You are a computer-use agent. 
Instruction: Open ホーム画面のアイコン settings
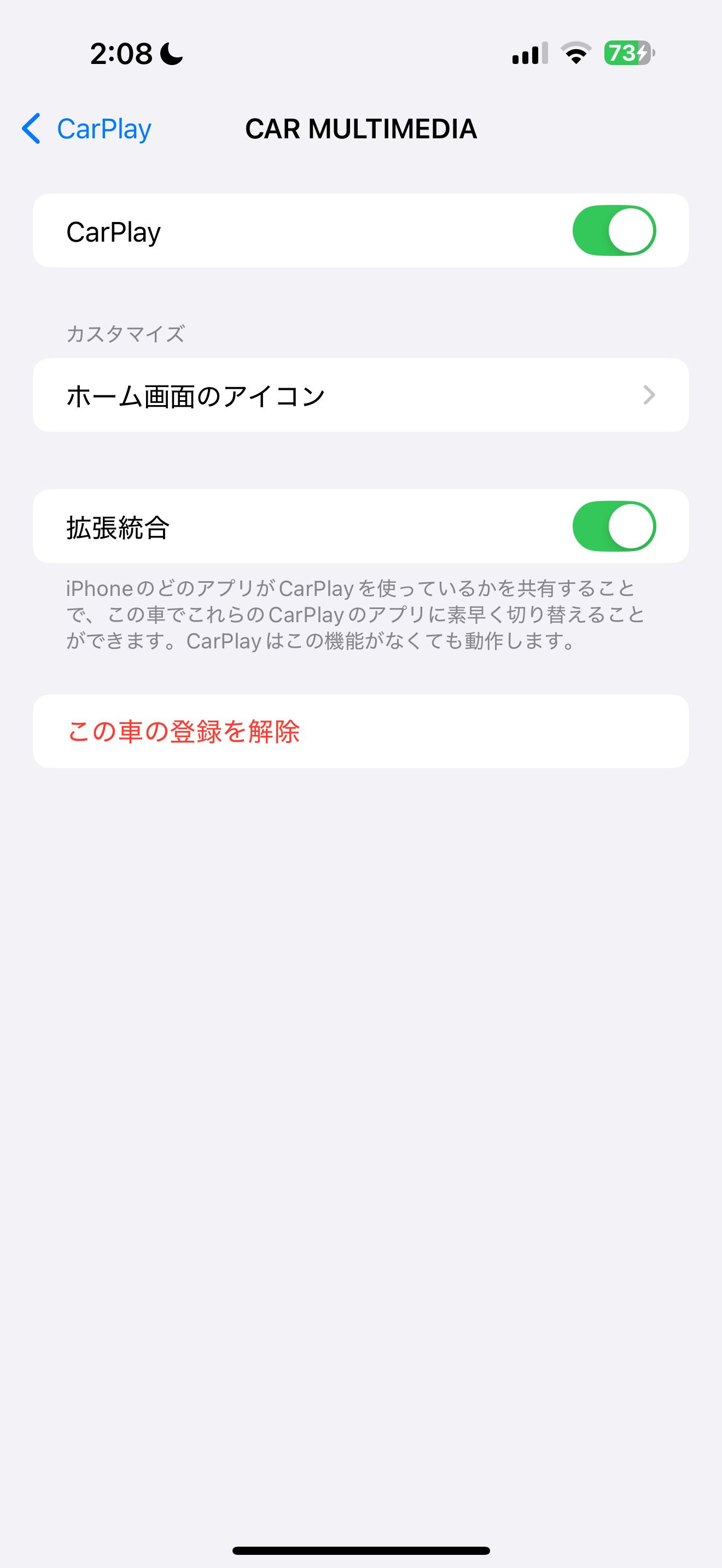pyautogui.click(x=360, y=396)
